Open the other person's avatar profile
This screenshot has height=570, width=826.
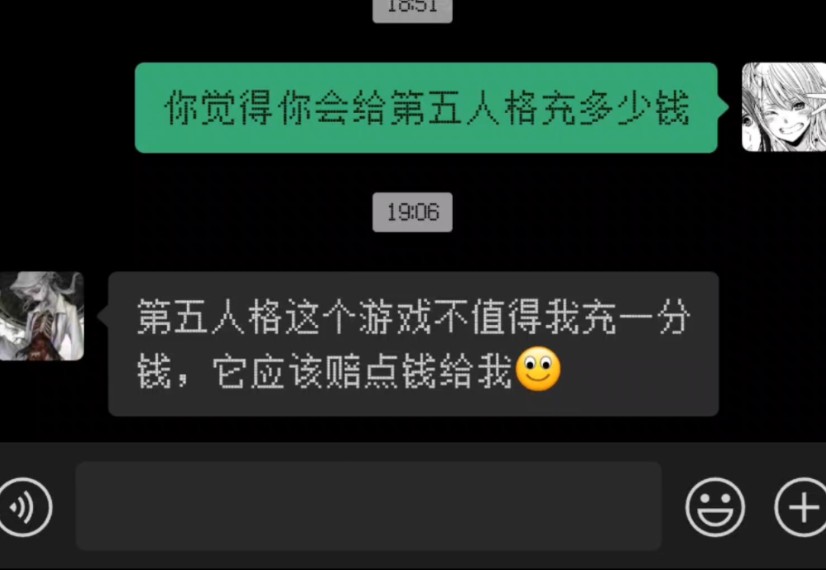click(41, 315)
